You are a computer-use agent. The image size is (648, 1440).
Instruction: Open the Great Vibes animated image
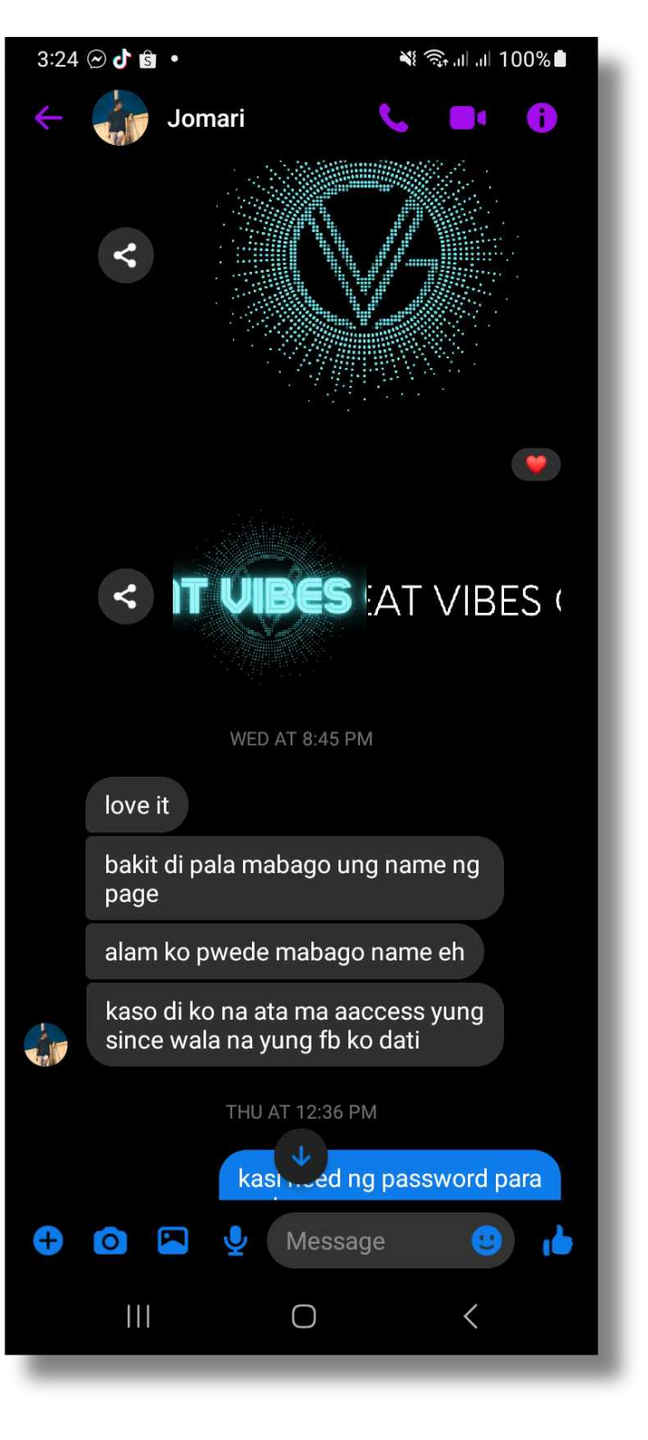(x=365, y=598)
